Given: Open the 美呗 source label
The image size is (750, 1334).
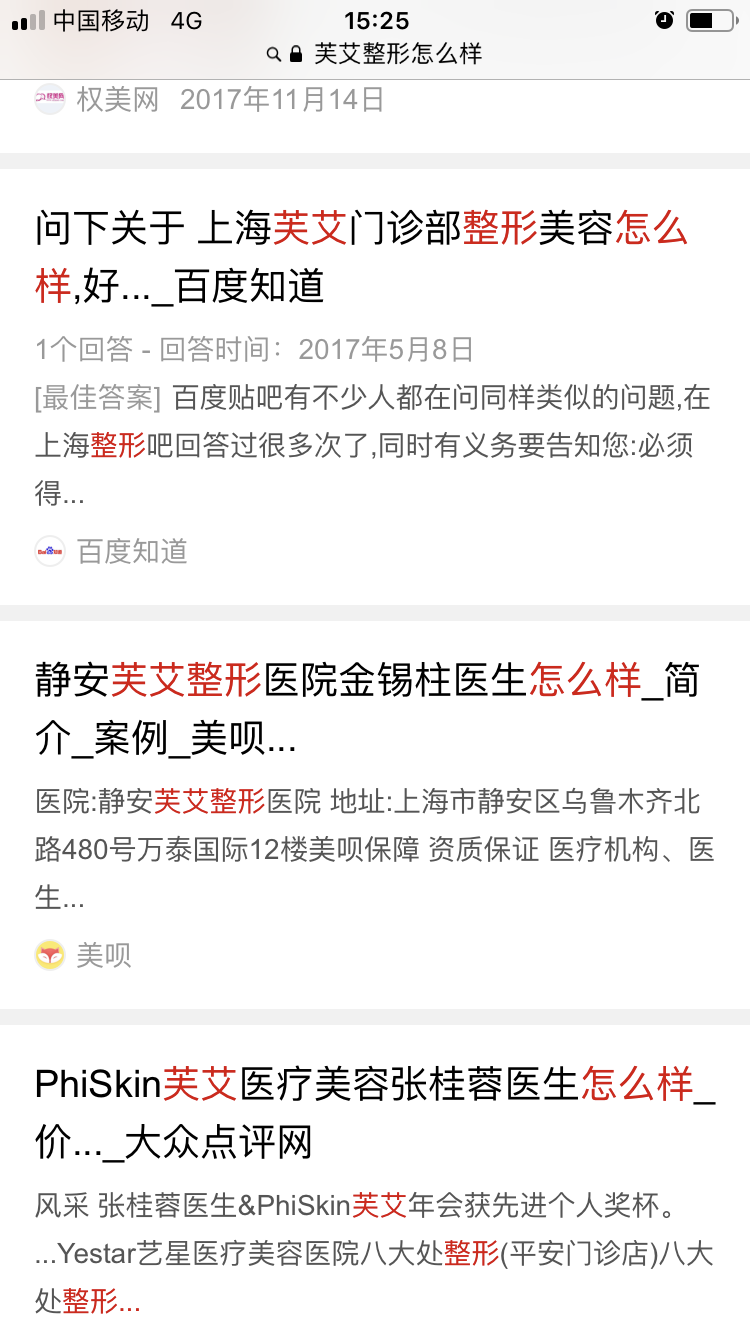Looking at the screenshot, I should point(103,955).
